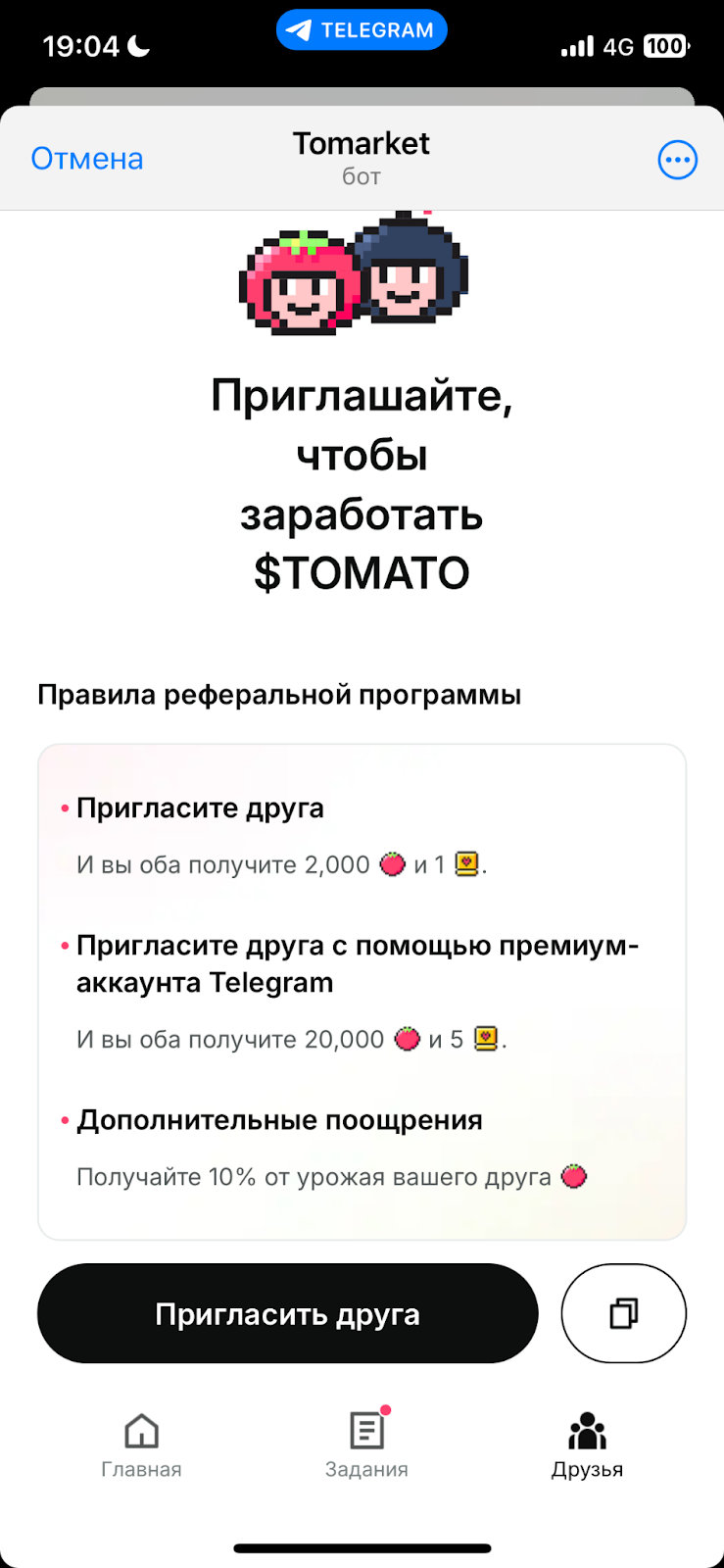The width and height of the screenshot is (724, 1568).
Task: Tap the red notification dot on Задания
Action: [x=386, y=1412]
